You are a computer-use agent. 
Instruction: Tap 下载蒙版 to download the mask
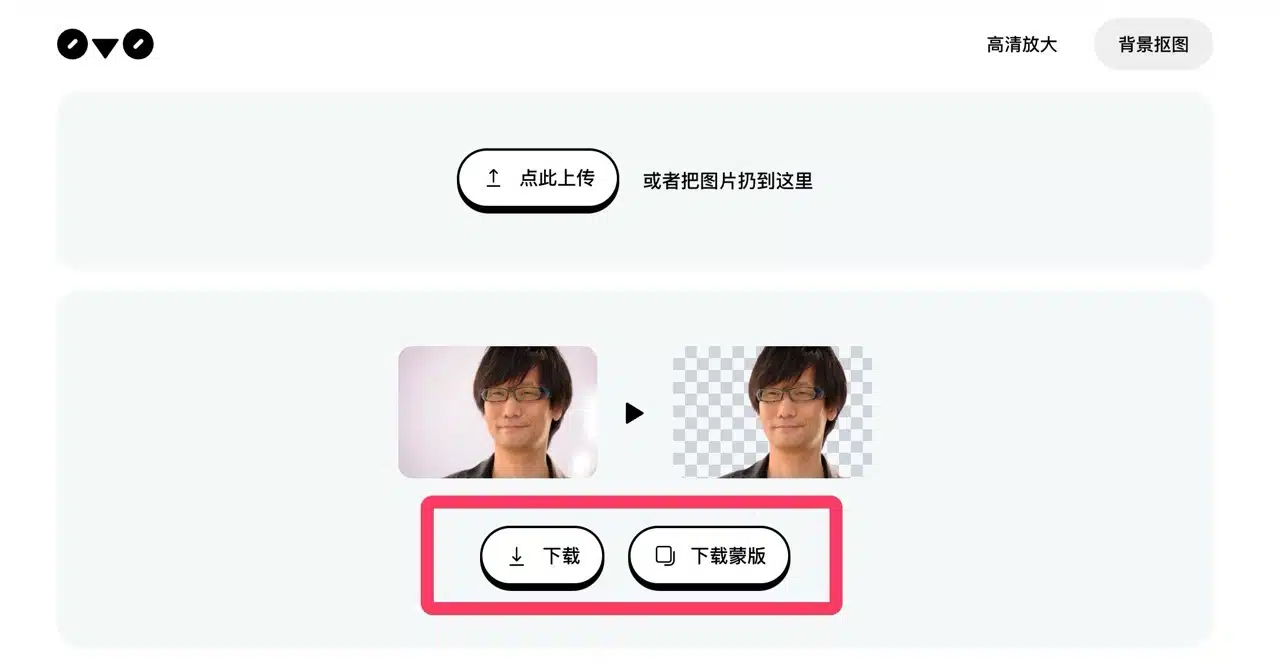tap(709, 556)
